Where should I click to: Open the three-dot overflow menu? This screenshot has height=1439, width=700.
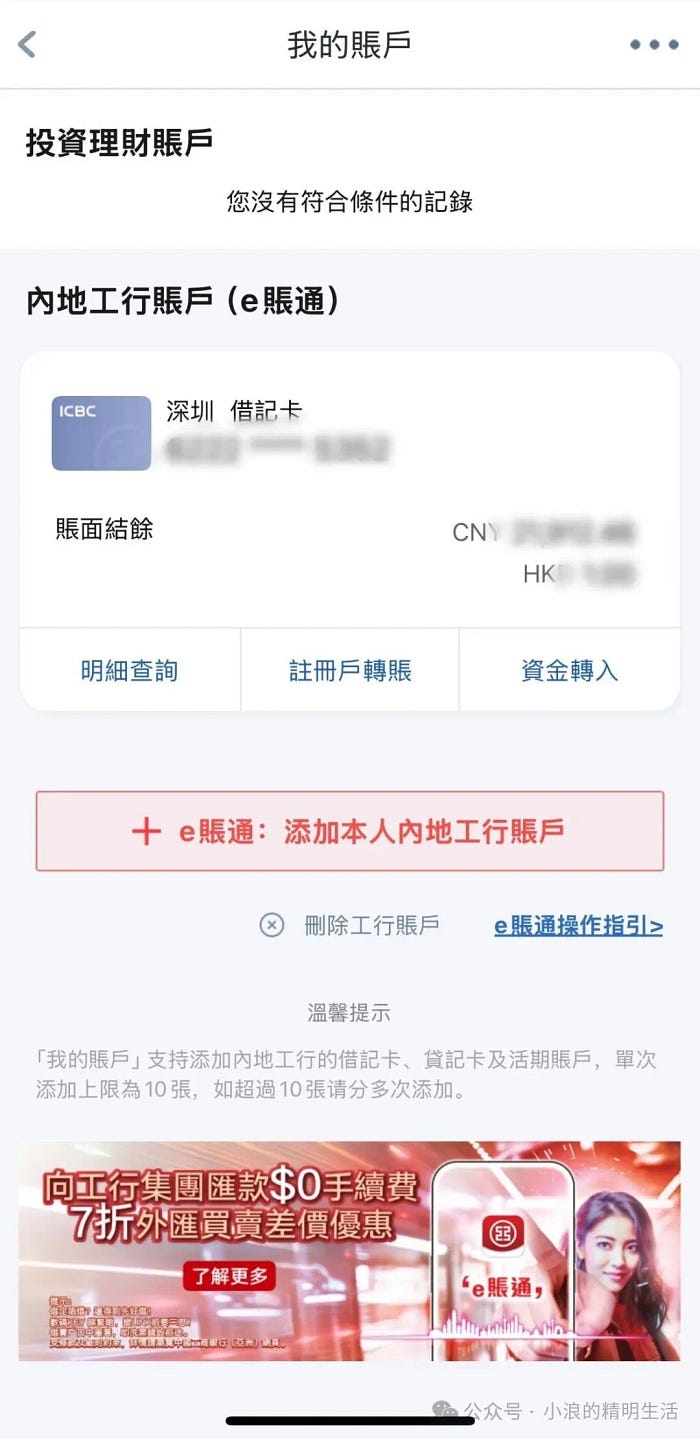(x=654, y=45)
